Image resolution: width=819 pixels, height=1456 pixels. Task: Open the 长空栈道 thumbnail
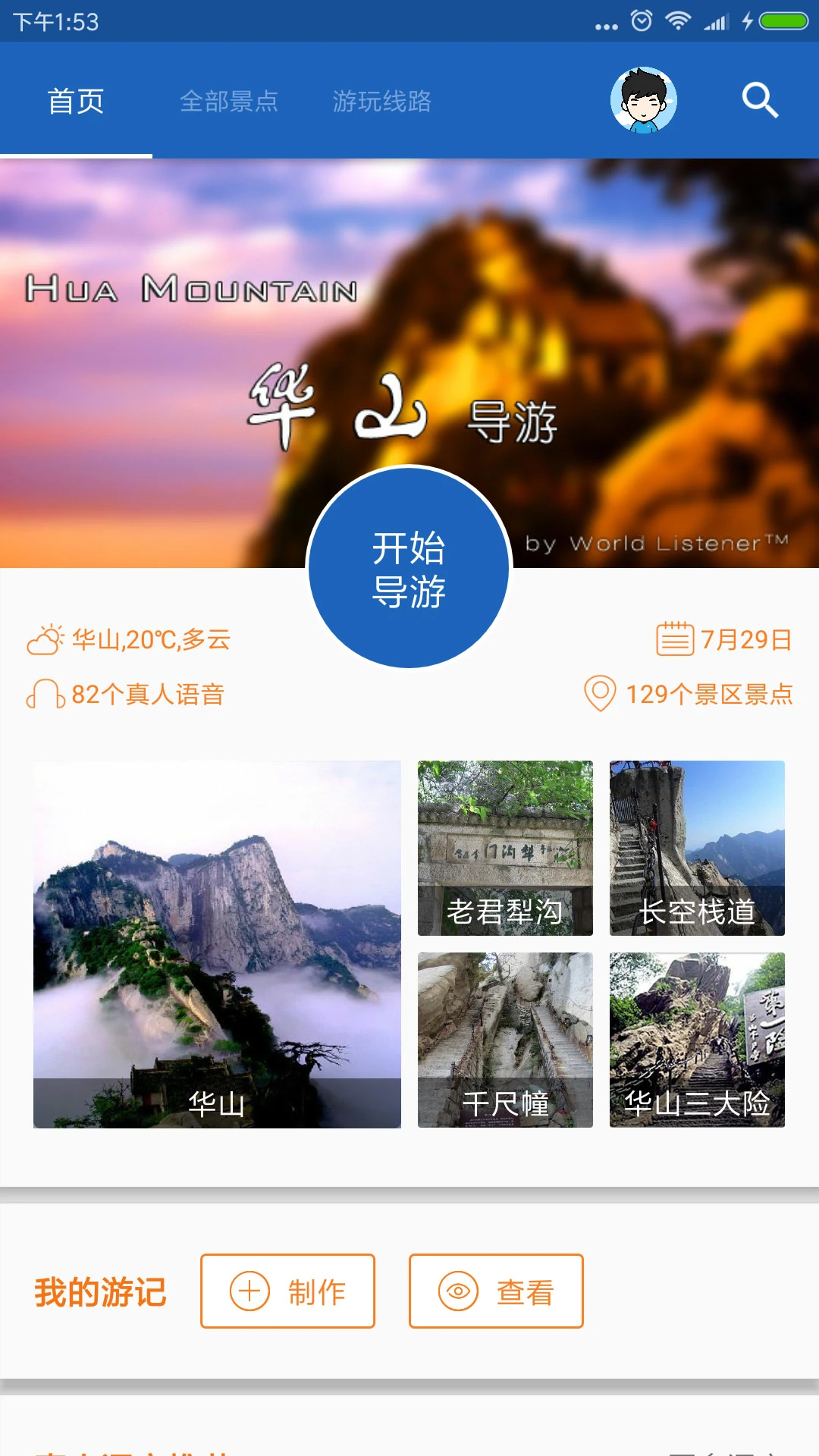[x=696, y=849]
